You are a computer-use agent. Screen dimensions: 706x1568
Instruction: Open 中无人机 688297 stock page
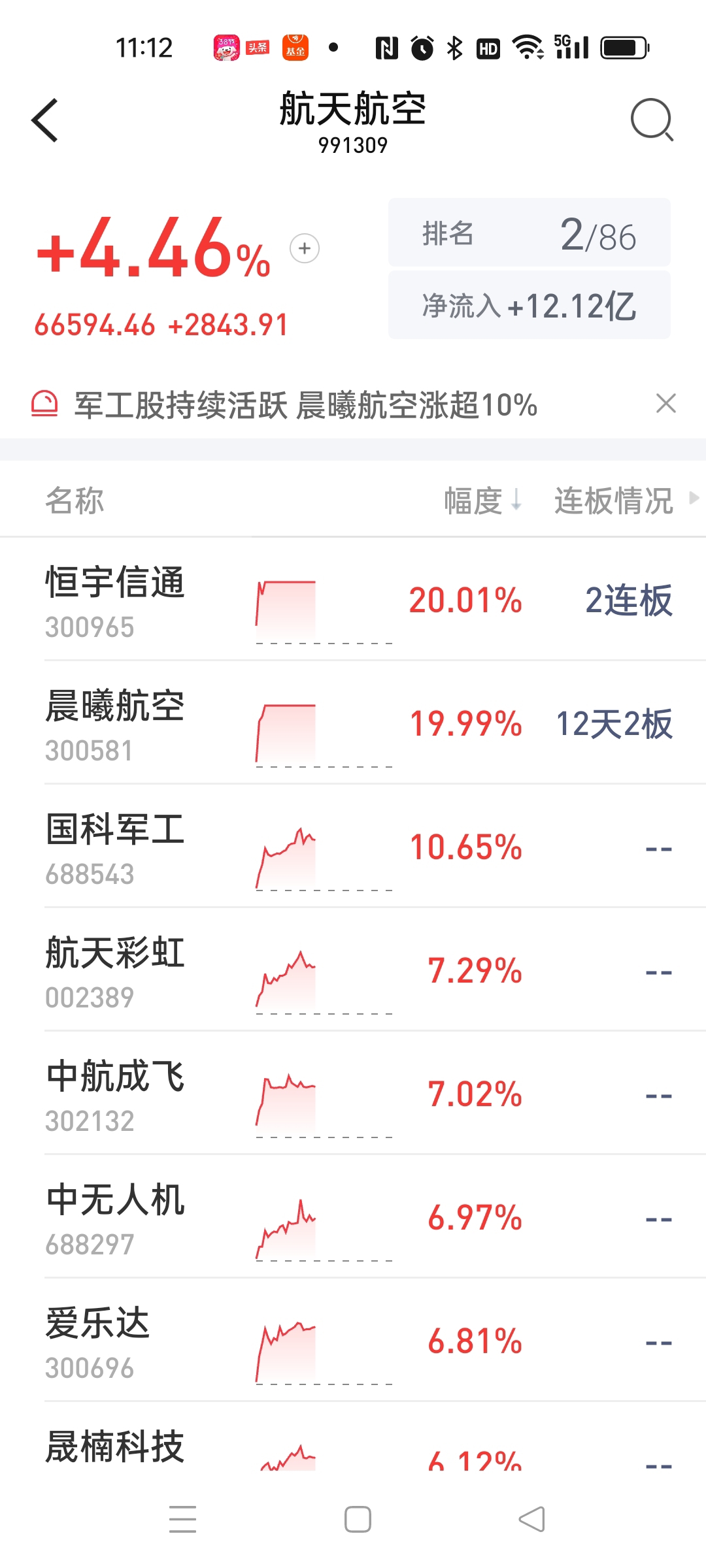(x=353, y=1217)
